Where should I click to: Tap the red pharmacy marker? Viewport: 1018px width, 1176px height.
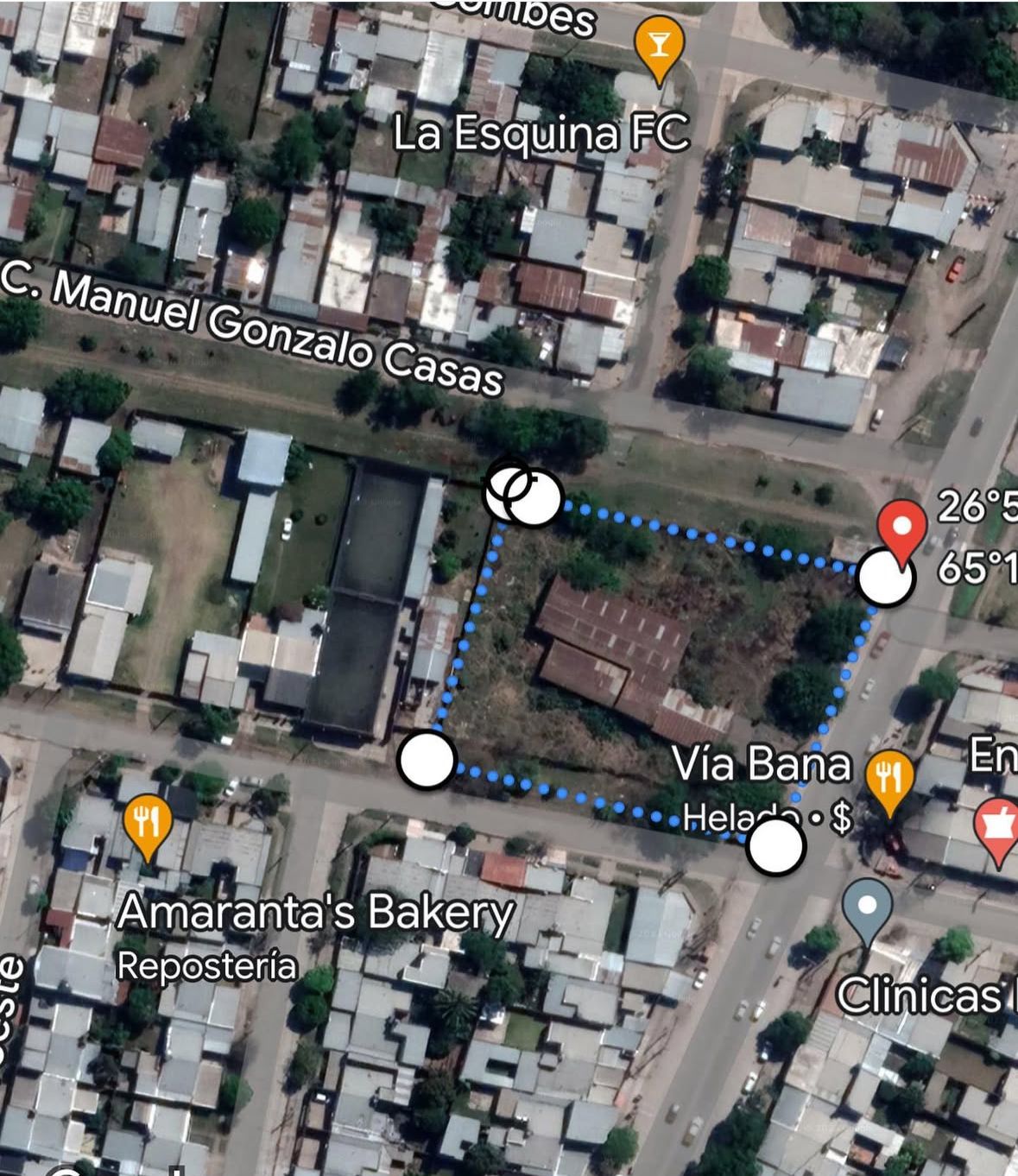pos(999,827)
